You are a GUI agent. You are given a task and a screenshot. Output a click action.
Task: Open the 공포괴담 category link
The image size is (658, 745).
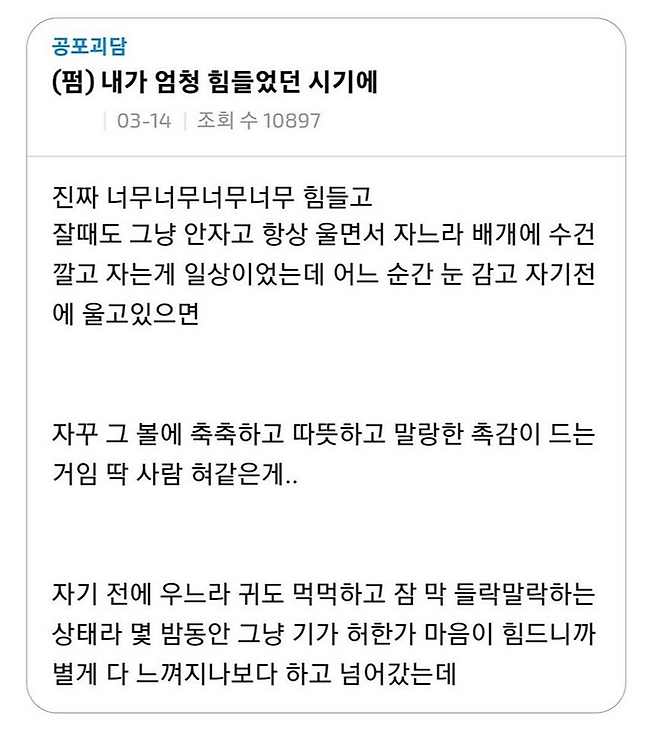(x=89, y=47)
